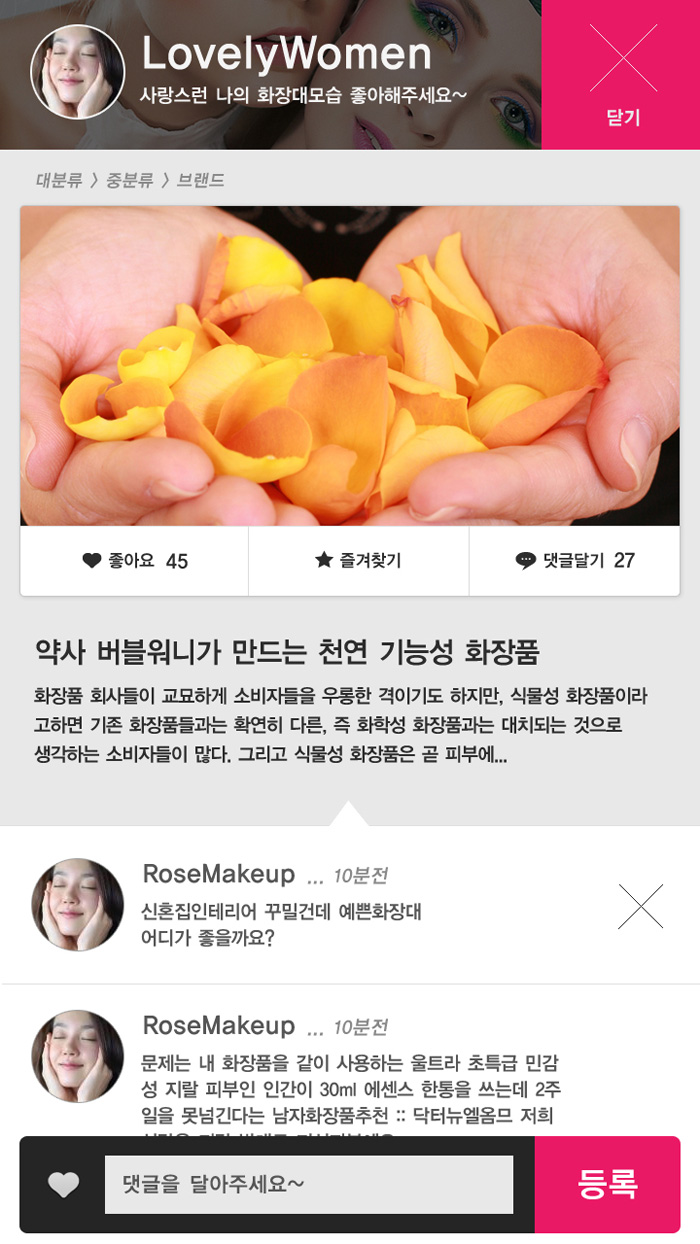This screenshot has height=1244, width=700.
Task: Go to the 중분류 breadcrumb category
Action: tap(129, 181)
